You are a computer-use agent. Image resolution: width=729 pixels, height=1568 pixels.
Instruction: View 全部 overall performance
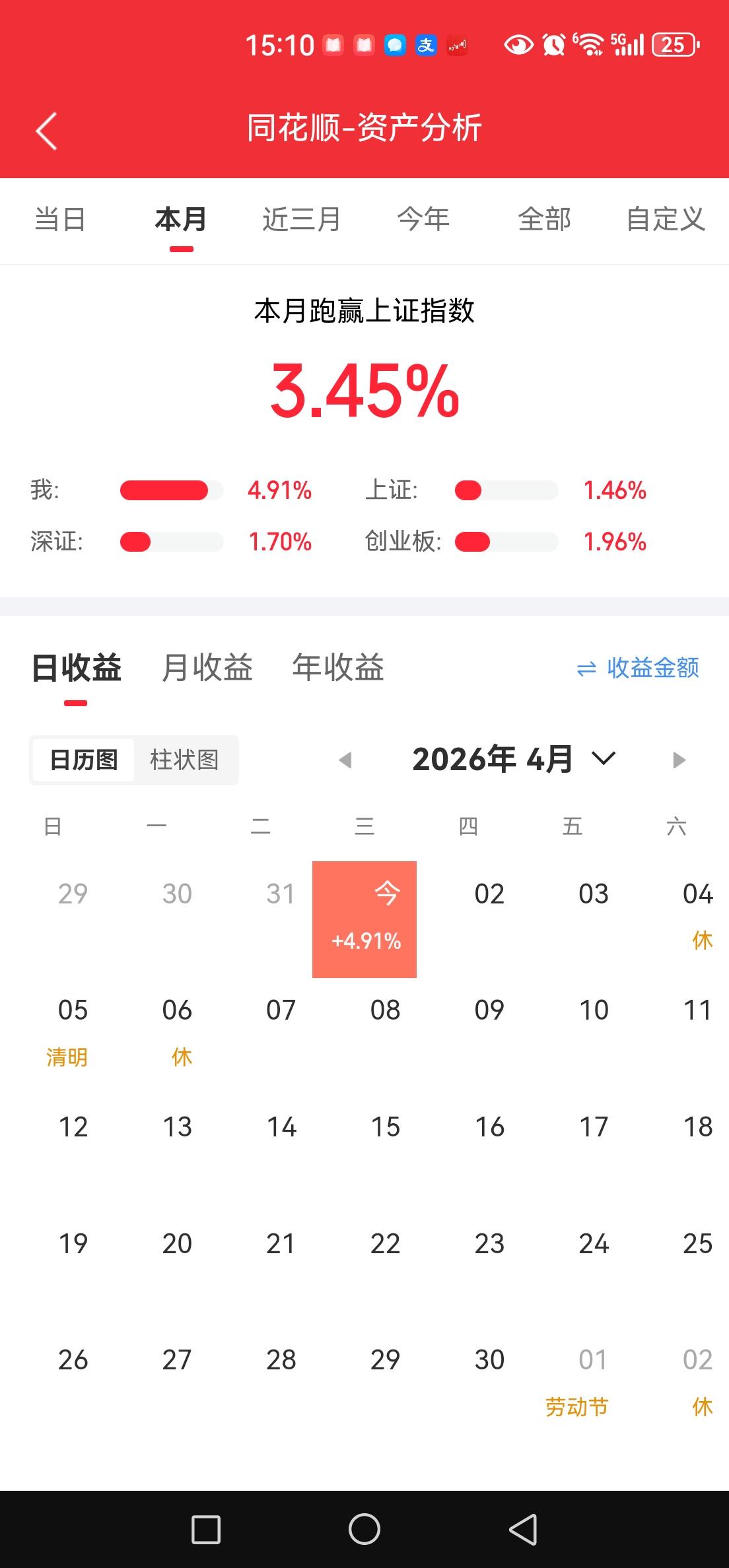tap(544, 220)
